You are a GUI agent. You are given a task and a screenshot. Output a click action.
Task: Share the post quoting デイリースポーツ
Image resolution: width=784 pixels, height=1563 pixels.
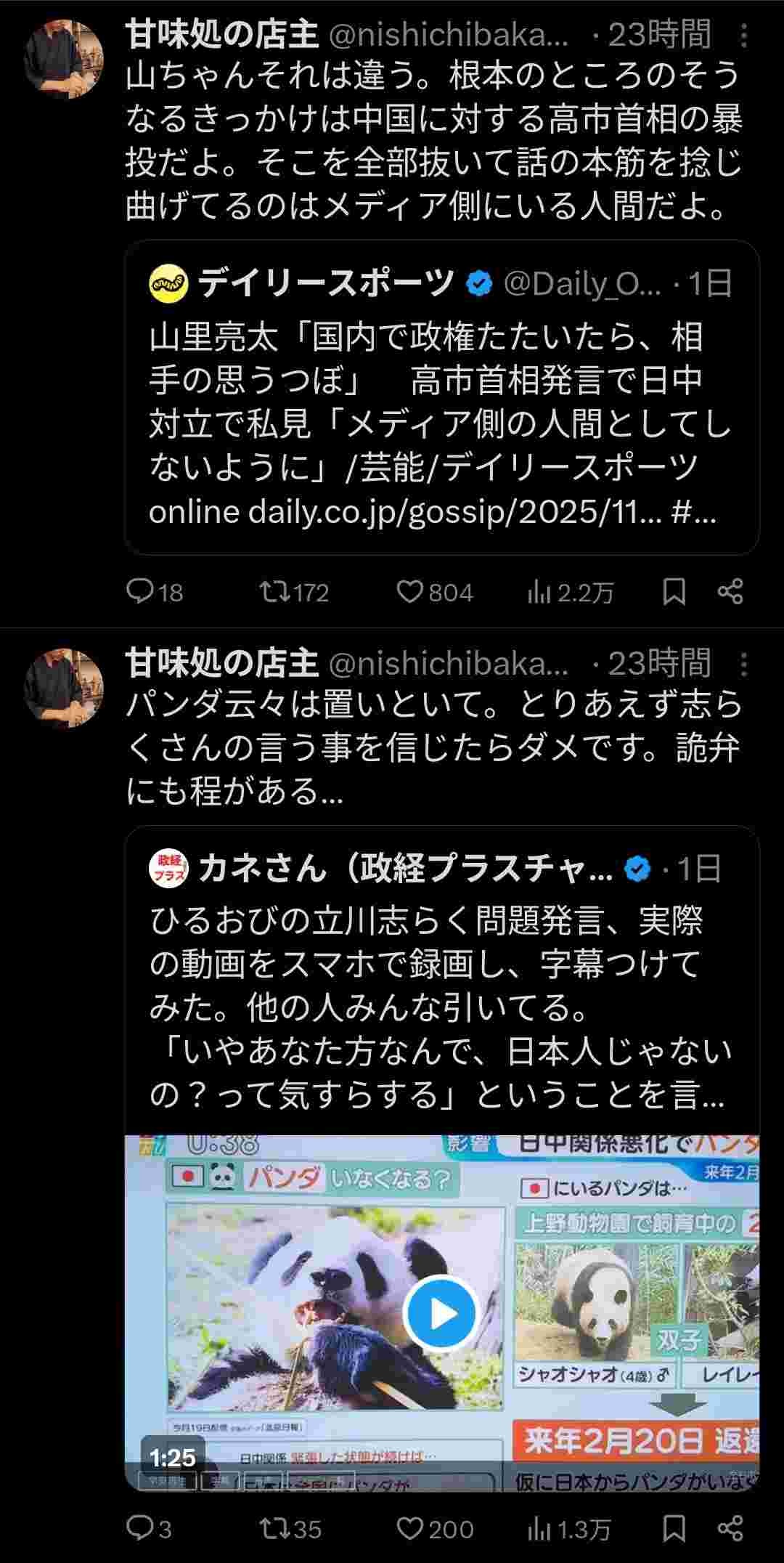(x=730, y=592)
